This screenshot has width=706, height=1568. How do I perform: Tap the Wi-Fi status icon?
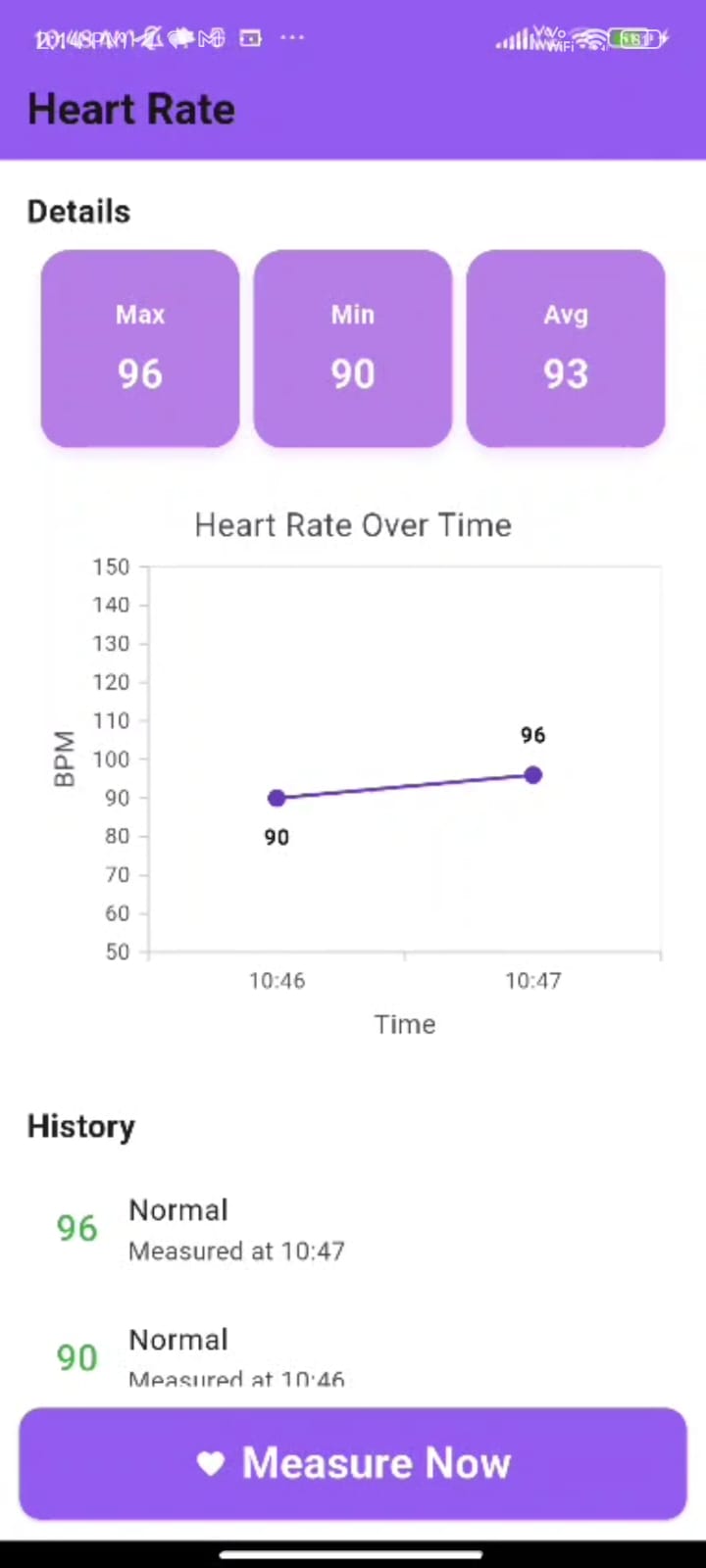pos(591,39)
